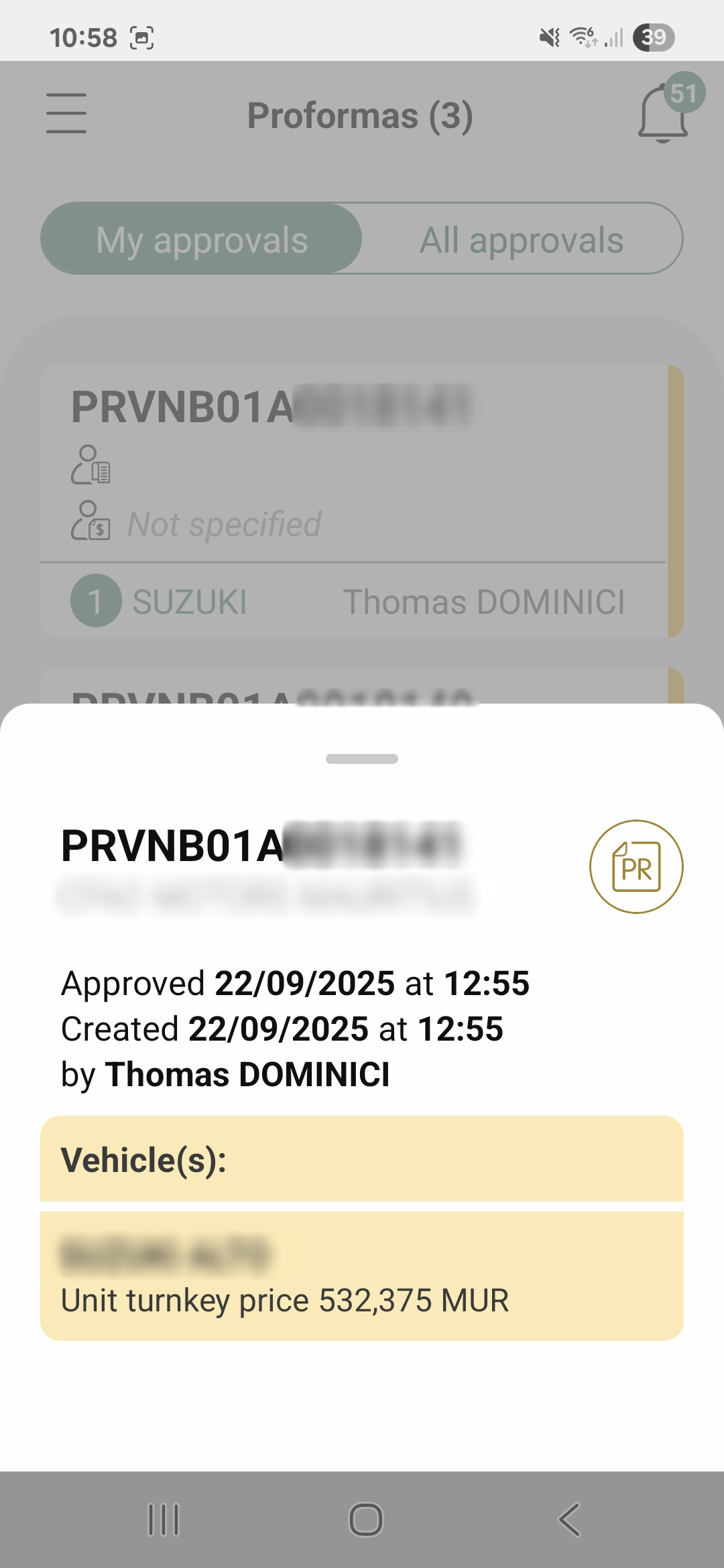Open the SUZUKI proforma card by Thomas DOMINICI
This screenshot has width=724, height=1568.
click(x=354, y=501)
